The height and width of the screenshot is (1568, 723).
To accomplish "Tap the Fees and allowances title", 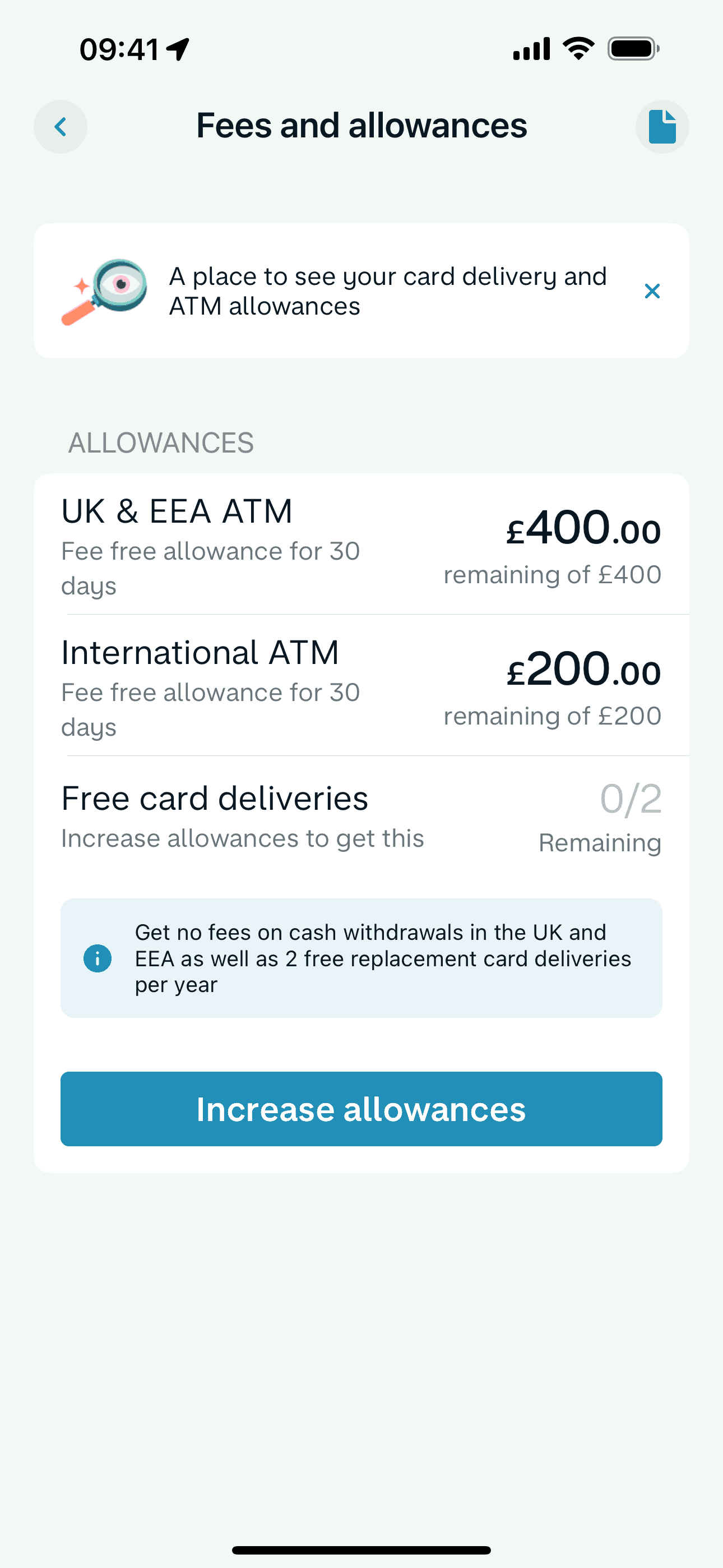I will coord(361,126).
